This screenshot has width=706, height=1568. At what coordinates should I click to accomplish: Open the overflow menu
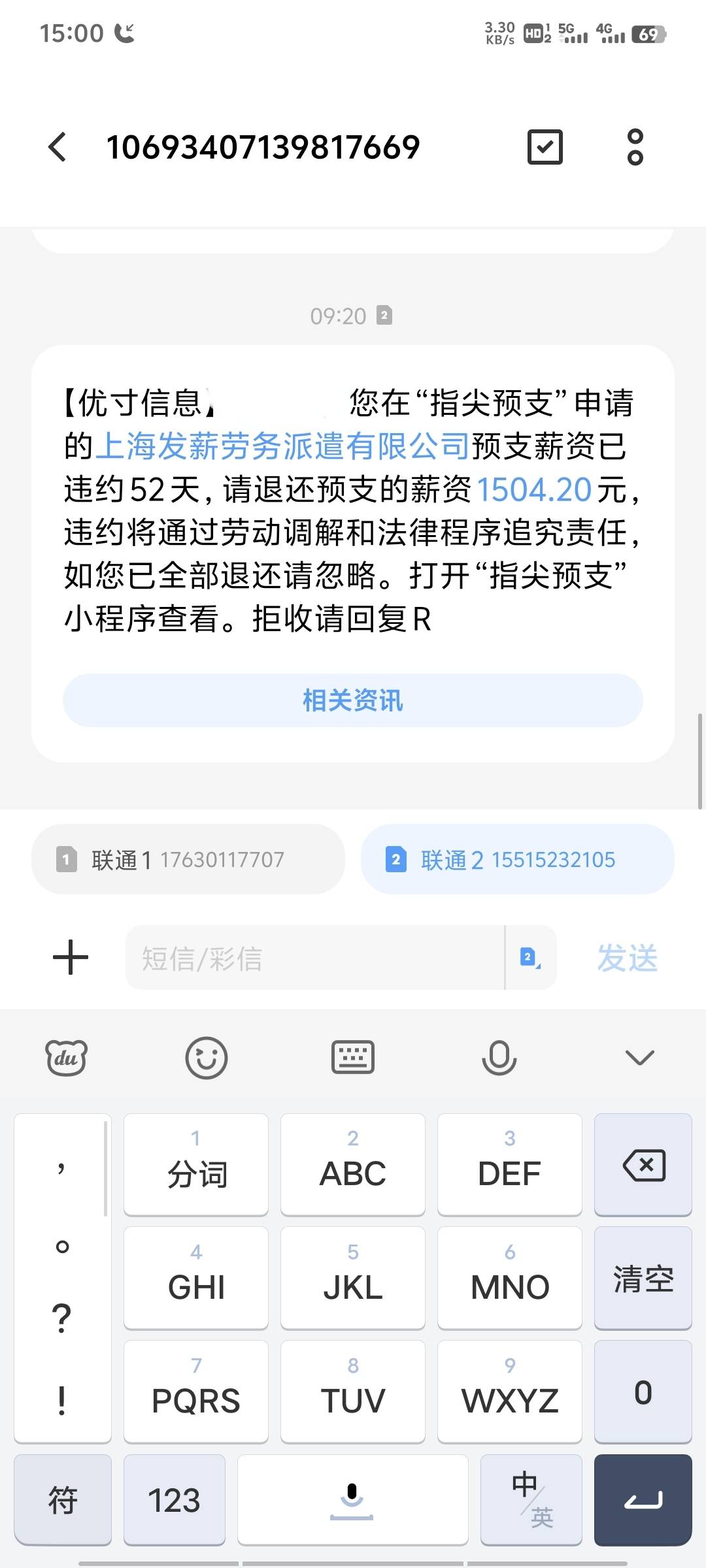[635, 146]
